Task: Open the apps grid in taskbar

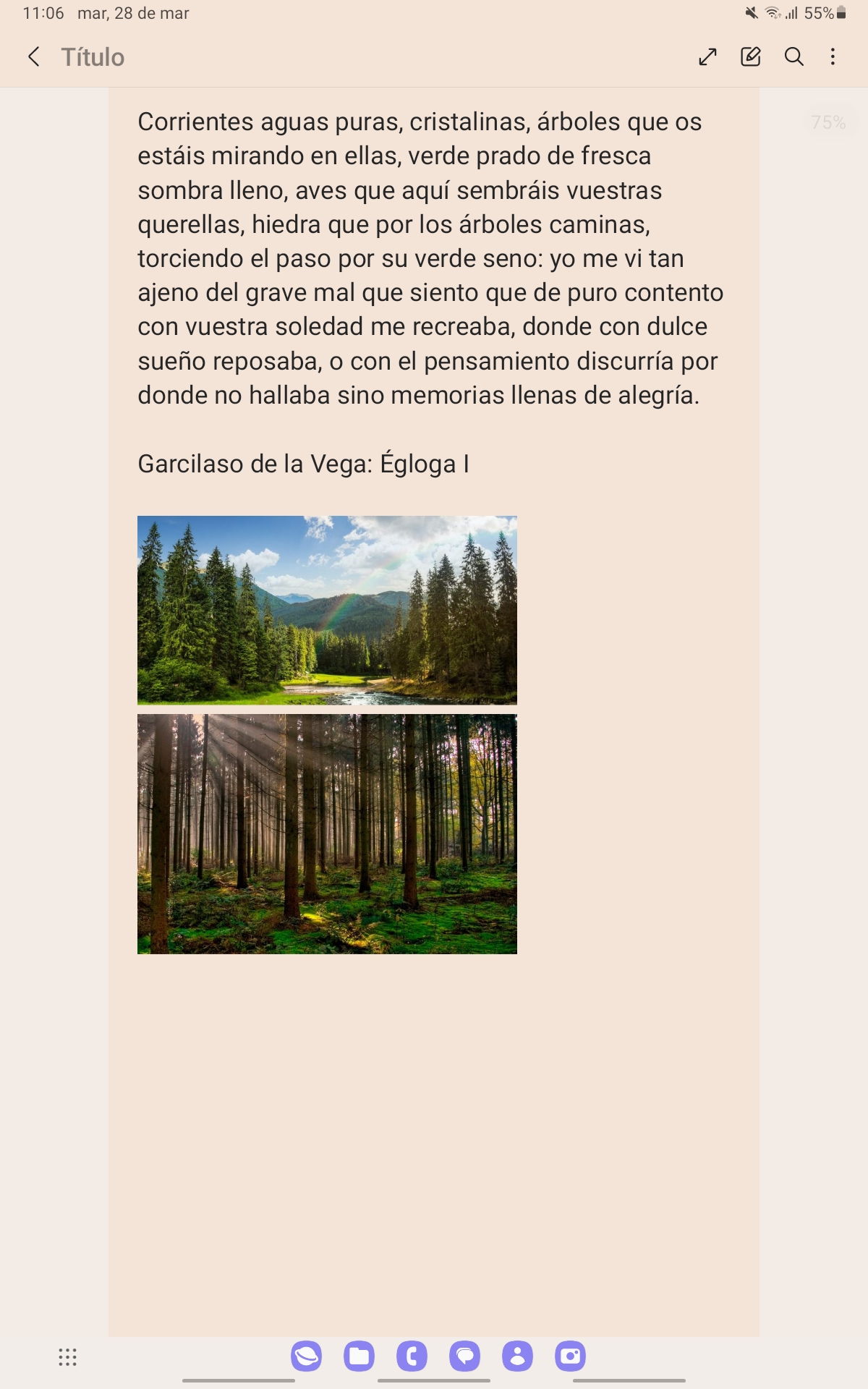Action: 67,1357
